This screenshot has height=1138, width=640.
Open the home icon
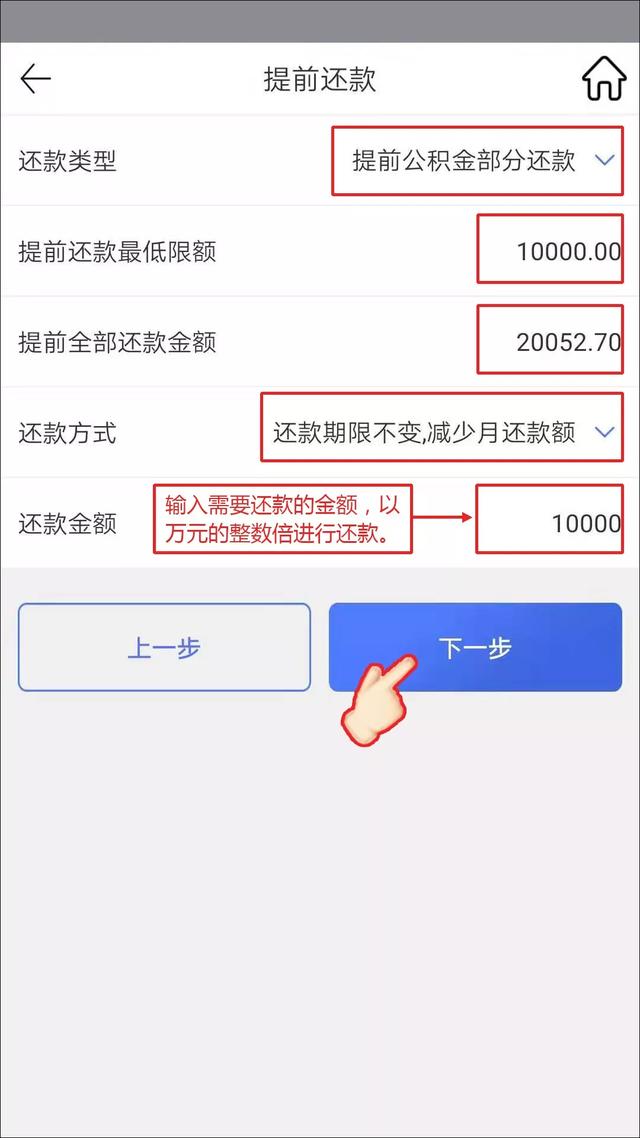(x=604, y=78)
